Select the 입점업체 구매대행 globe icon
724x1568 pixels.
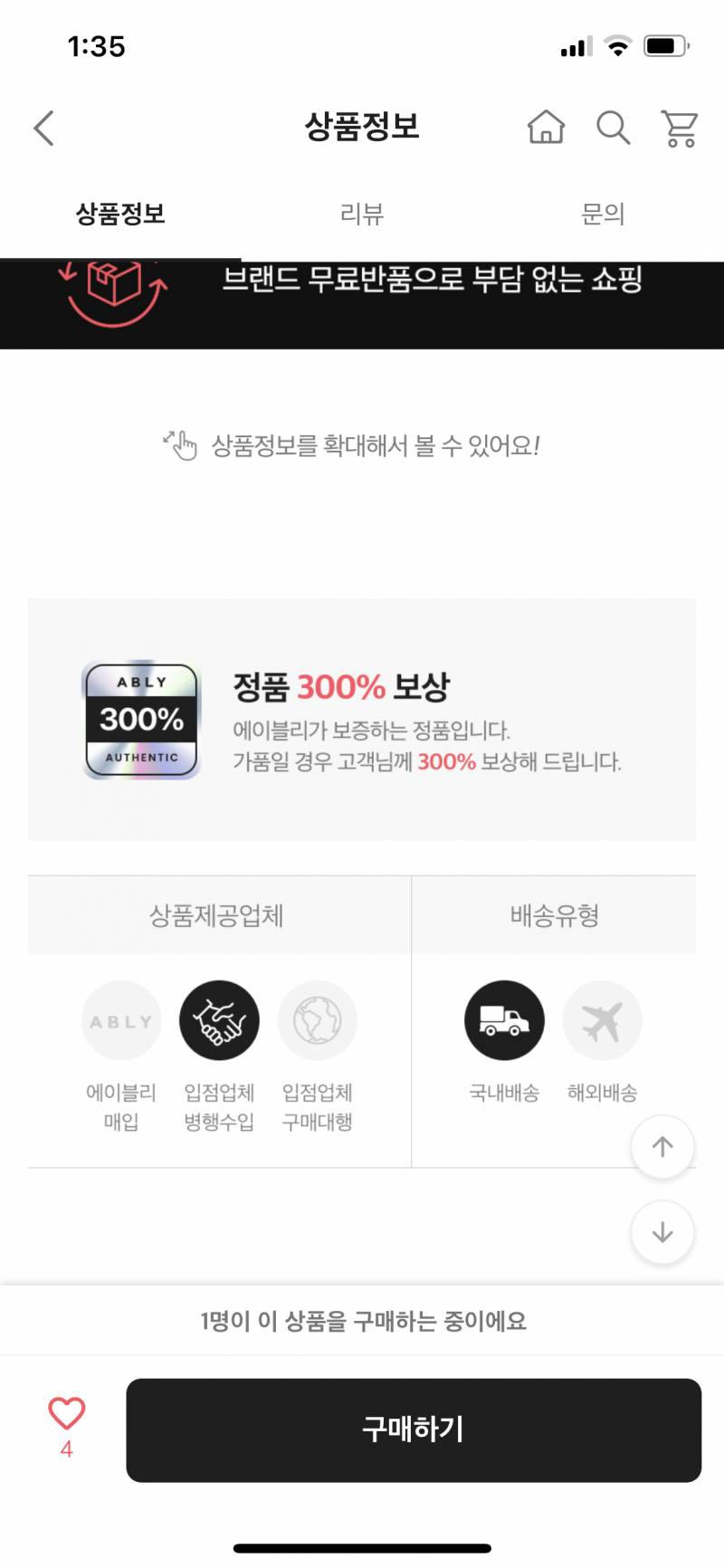(x=318, y=1019)
